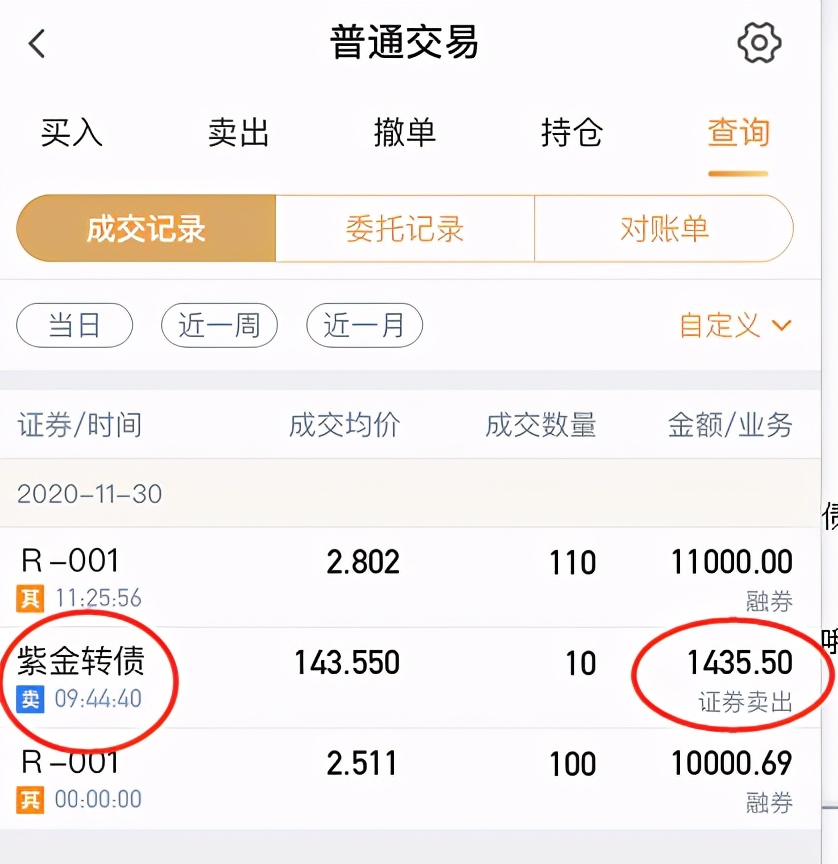The height and width of the screenshot is (864, 838).
Task: Click the red 其 badge on the bottom R-001 row
Action: point(31,800)
